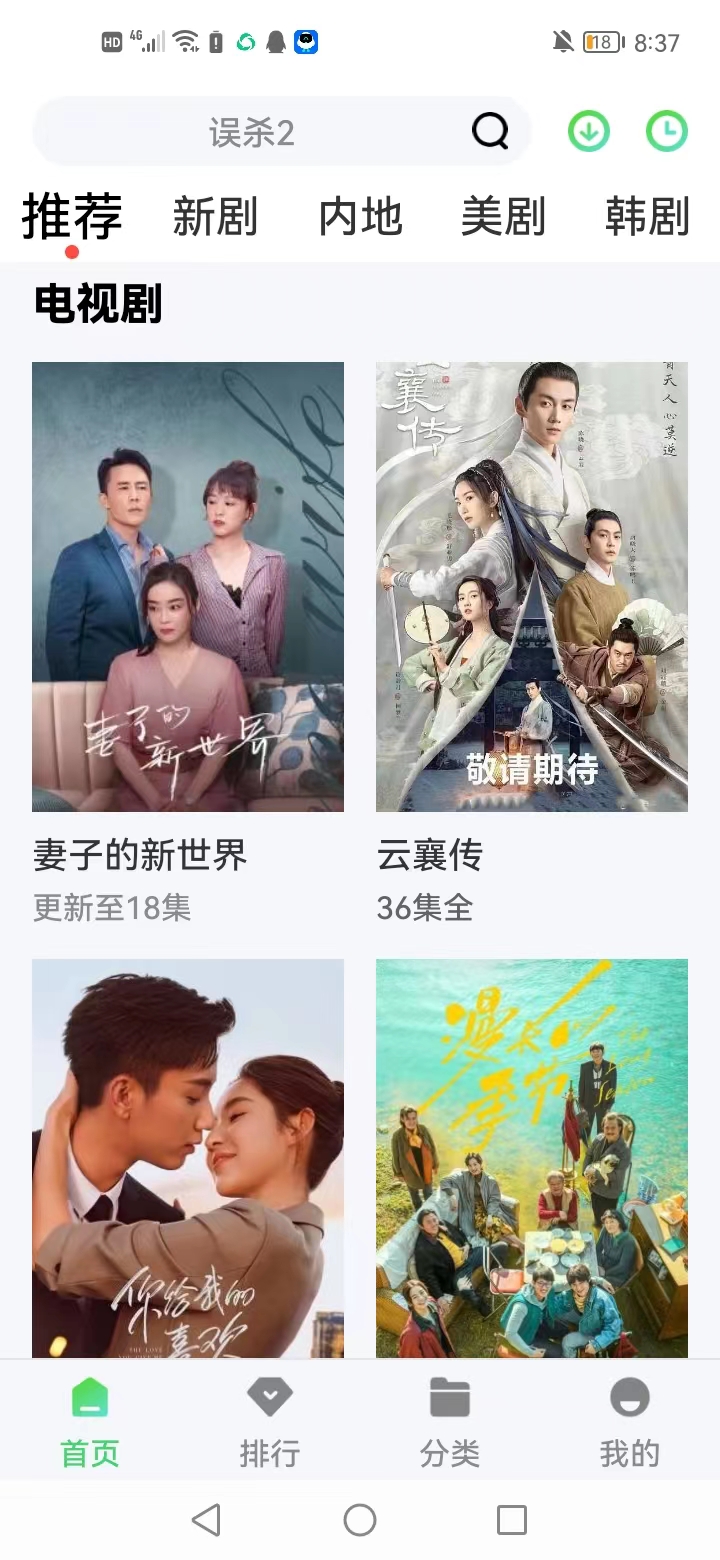Open the 我的 profile tab
The width and height of the screenshot is (720, 1560).
pyautogui.click(x=630, y=1421)
